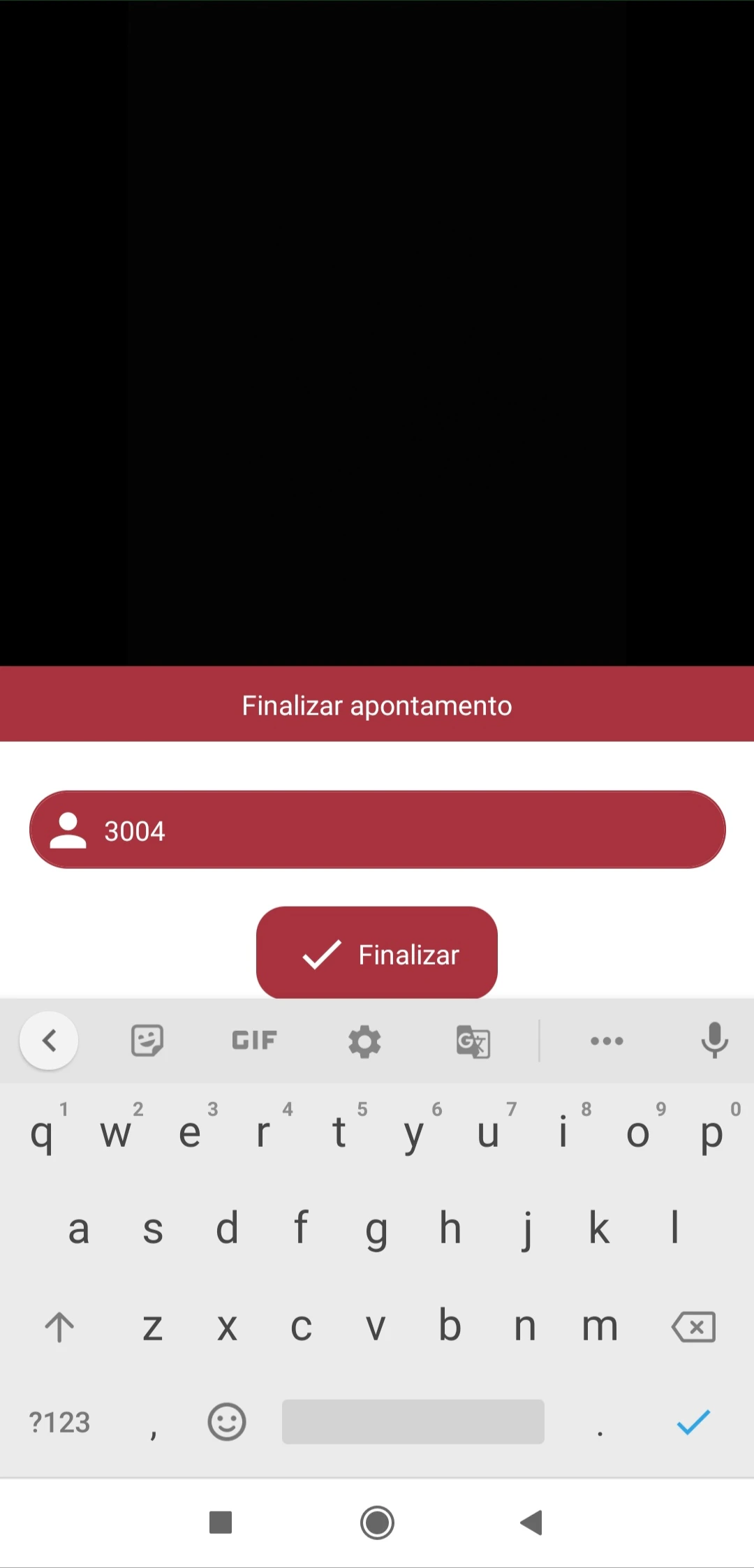This screenshot has height=1568, width=754.
Task: Collapse the keyboard toolbar with the back chevron
Action: [49, 1041]
